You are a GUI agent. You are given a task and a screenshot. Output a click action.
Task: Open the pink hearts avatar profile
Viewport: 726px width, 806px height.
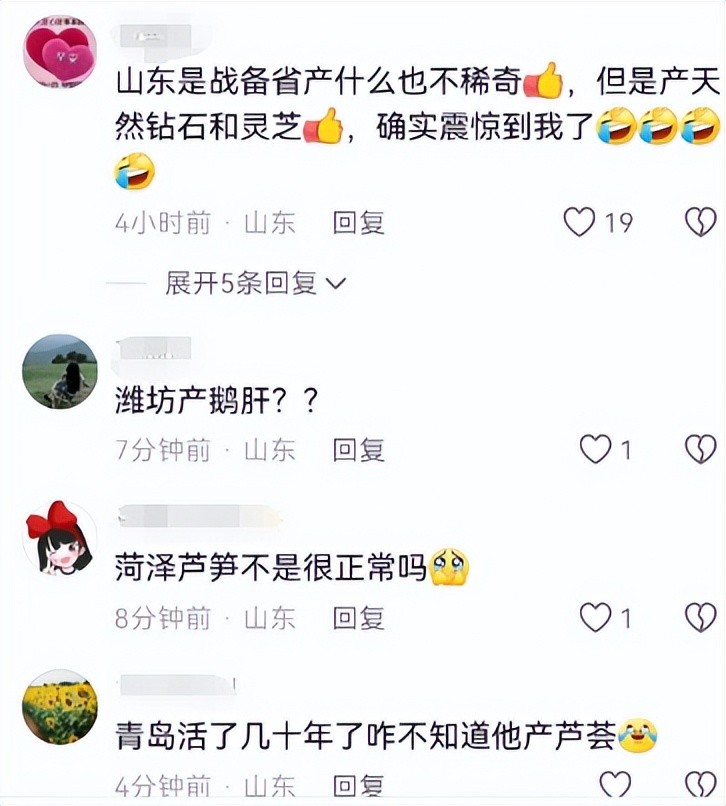59,52
